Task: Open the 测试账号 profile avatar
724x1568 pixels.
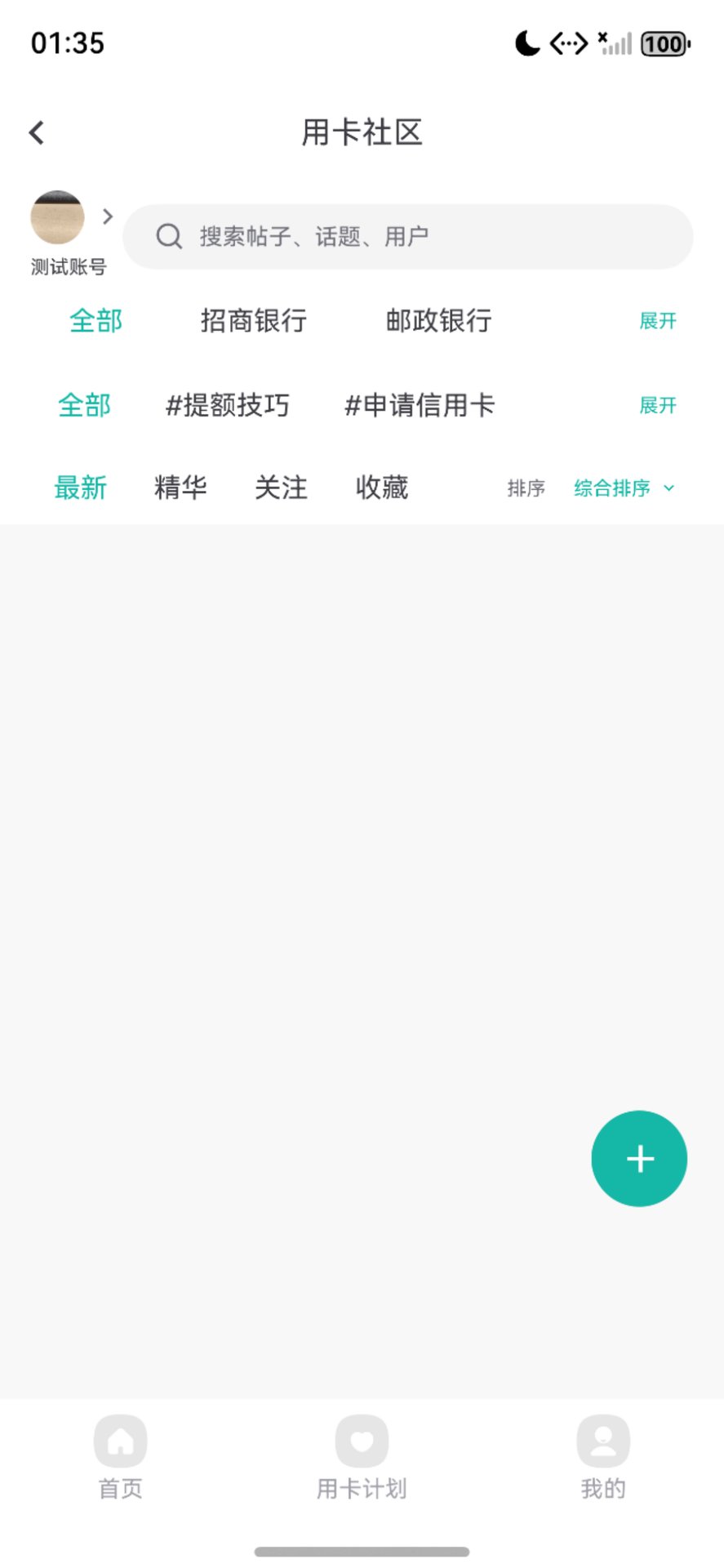Action: click(x=57, y=218)
